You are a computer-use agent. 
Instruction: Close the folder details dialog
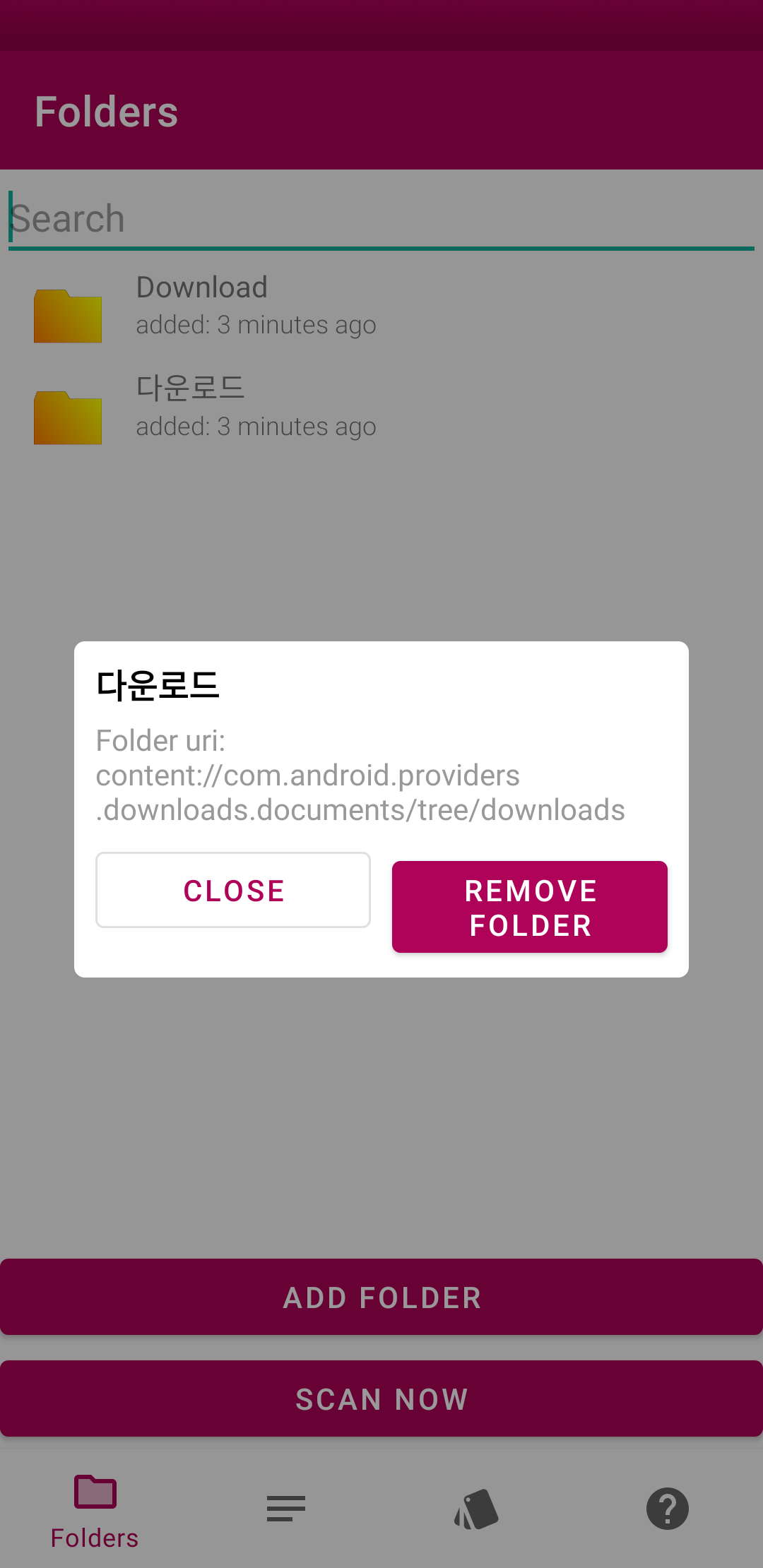pyautogui.click(x=233, y=891)
